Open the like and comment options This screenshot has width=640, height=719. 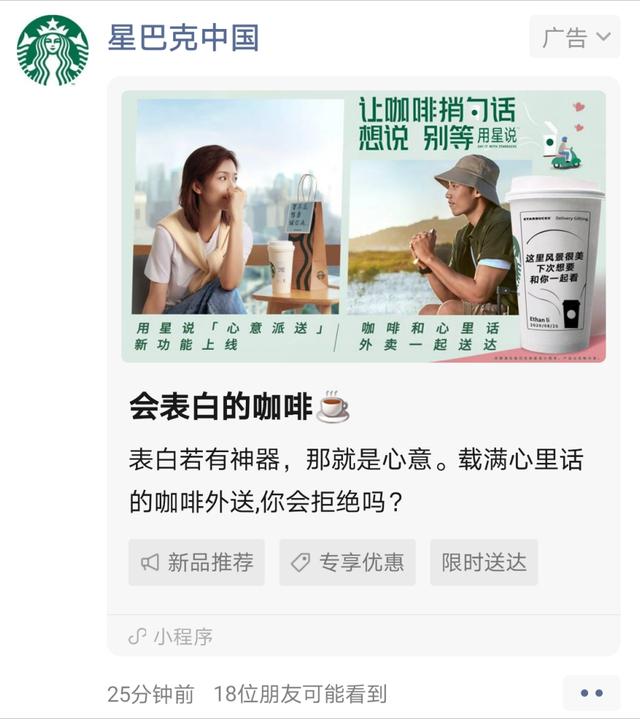(591, 693)
